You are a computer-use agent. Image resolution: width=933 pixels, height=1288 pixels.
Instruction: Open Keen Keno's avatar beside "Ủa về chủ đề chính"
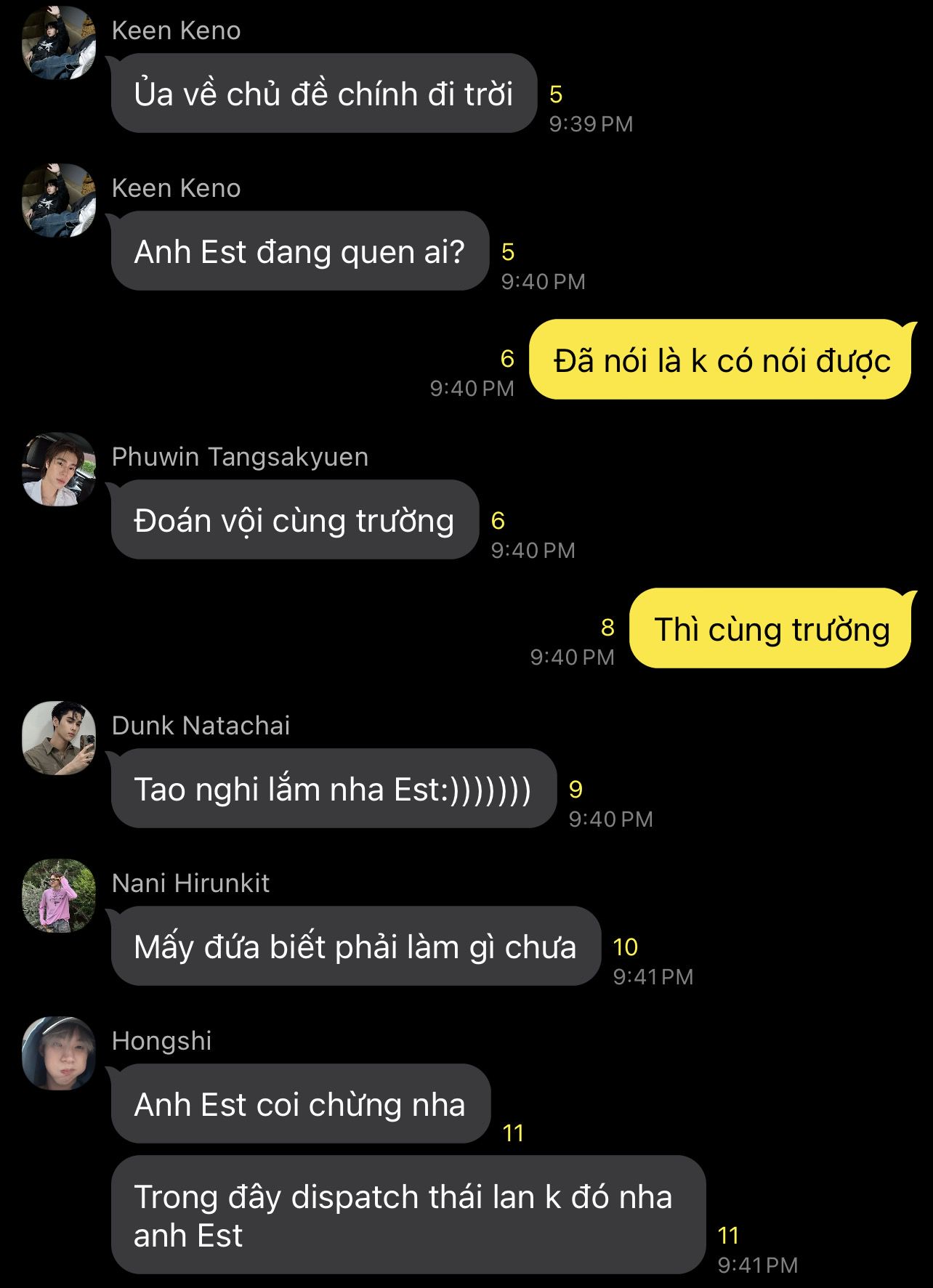[x=59, y=42]
